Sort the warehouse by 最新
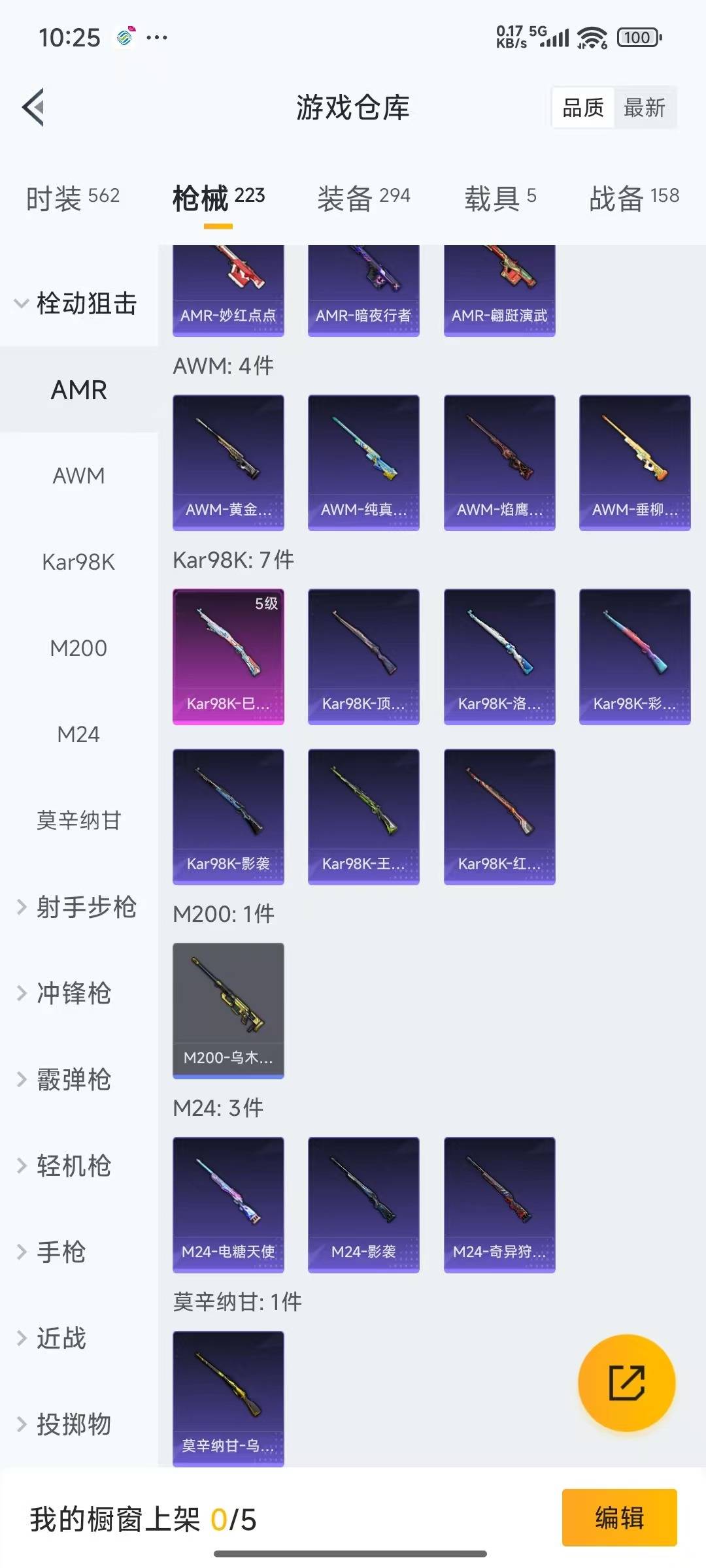This screenshot has height=1568, width=706. click(645, 108)
